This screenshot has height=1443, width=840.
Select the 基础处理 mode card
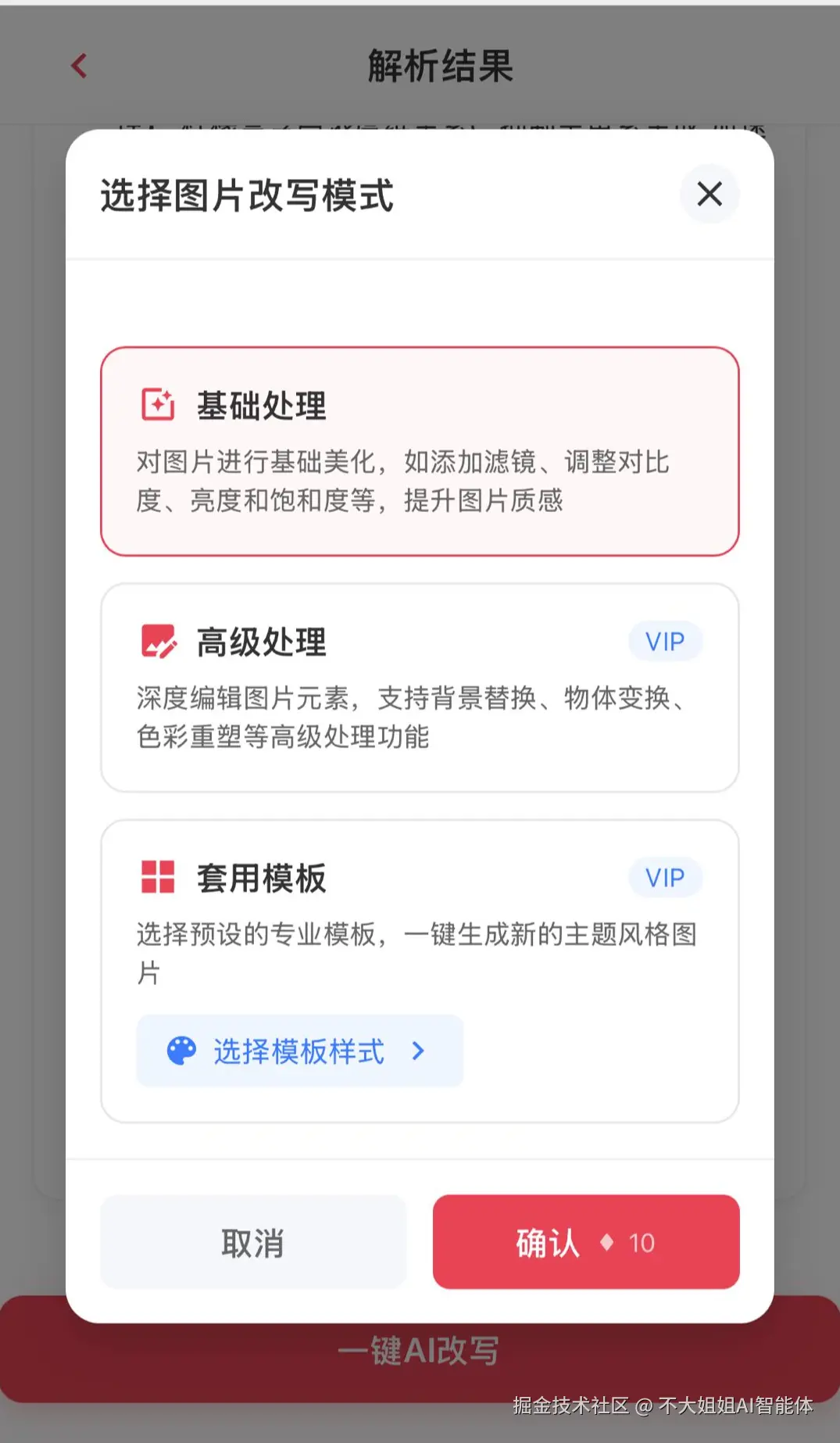click(x=420, y=449)
